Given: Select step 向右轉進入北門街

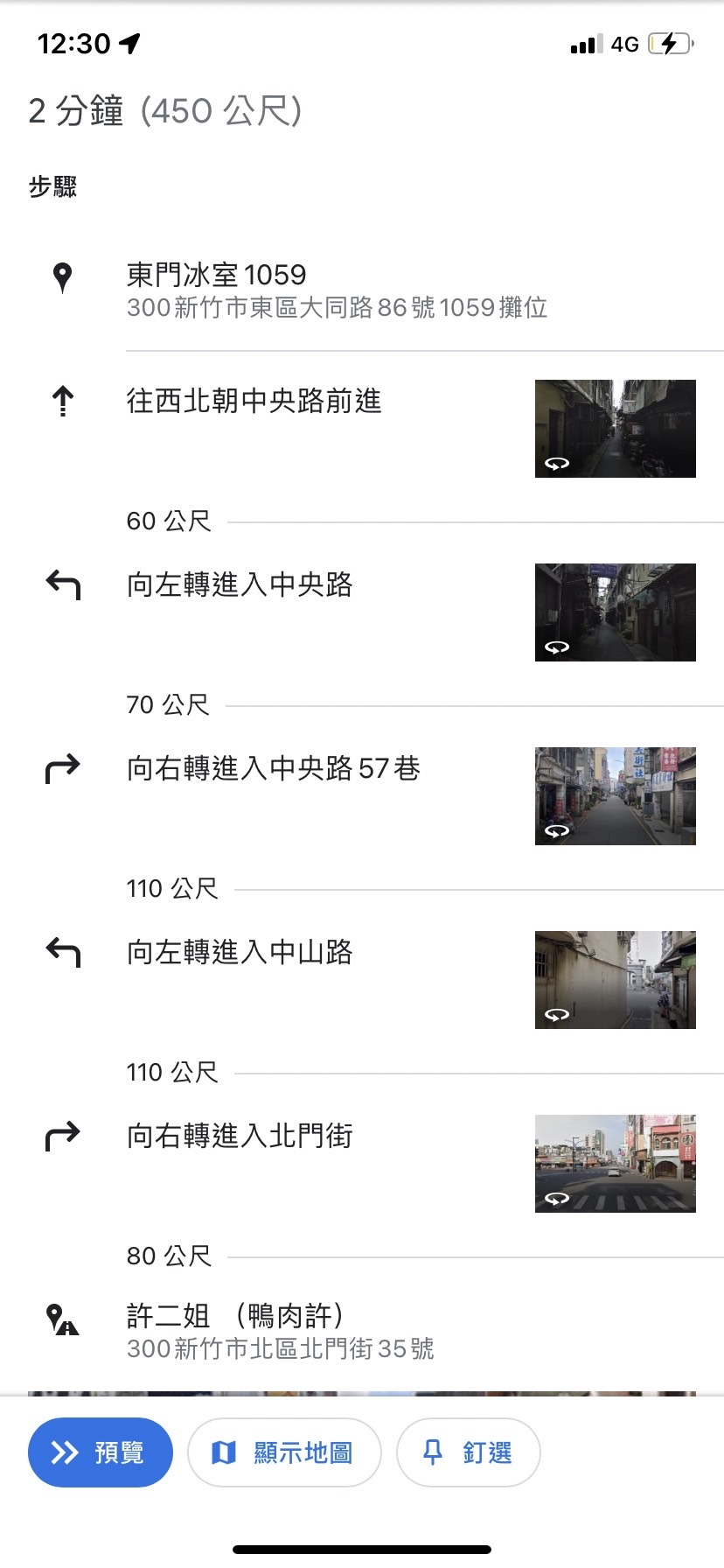Looking at the screenshot, I should coord(240,1136).
